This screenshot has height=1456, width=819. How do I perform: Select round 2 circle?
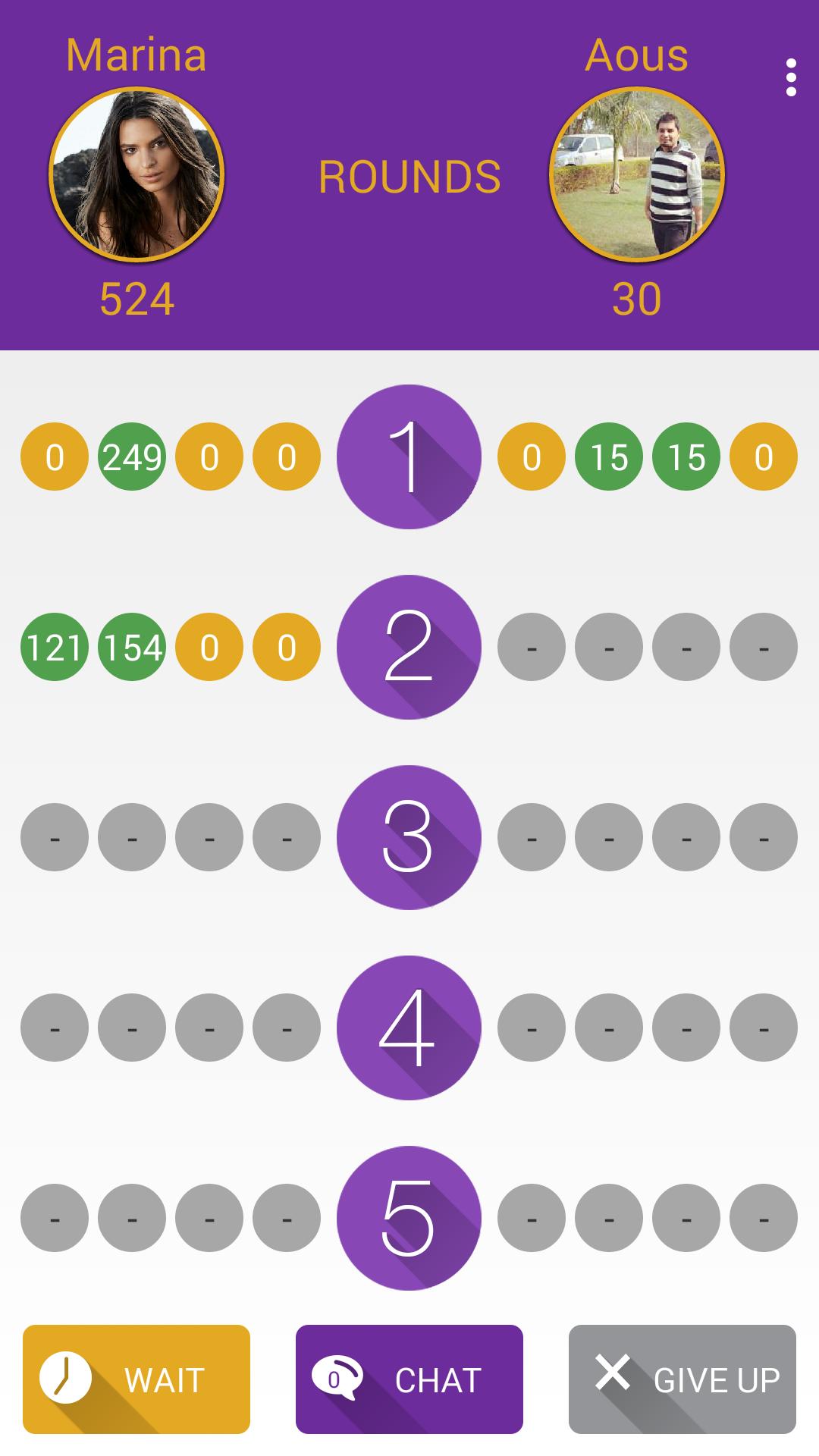[409, 647]
